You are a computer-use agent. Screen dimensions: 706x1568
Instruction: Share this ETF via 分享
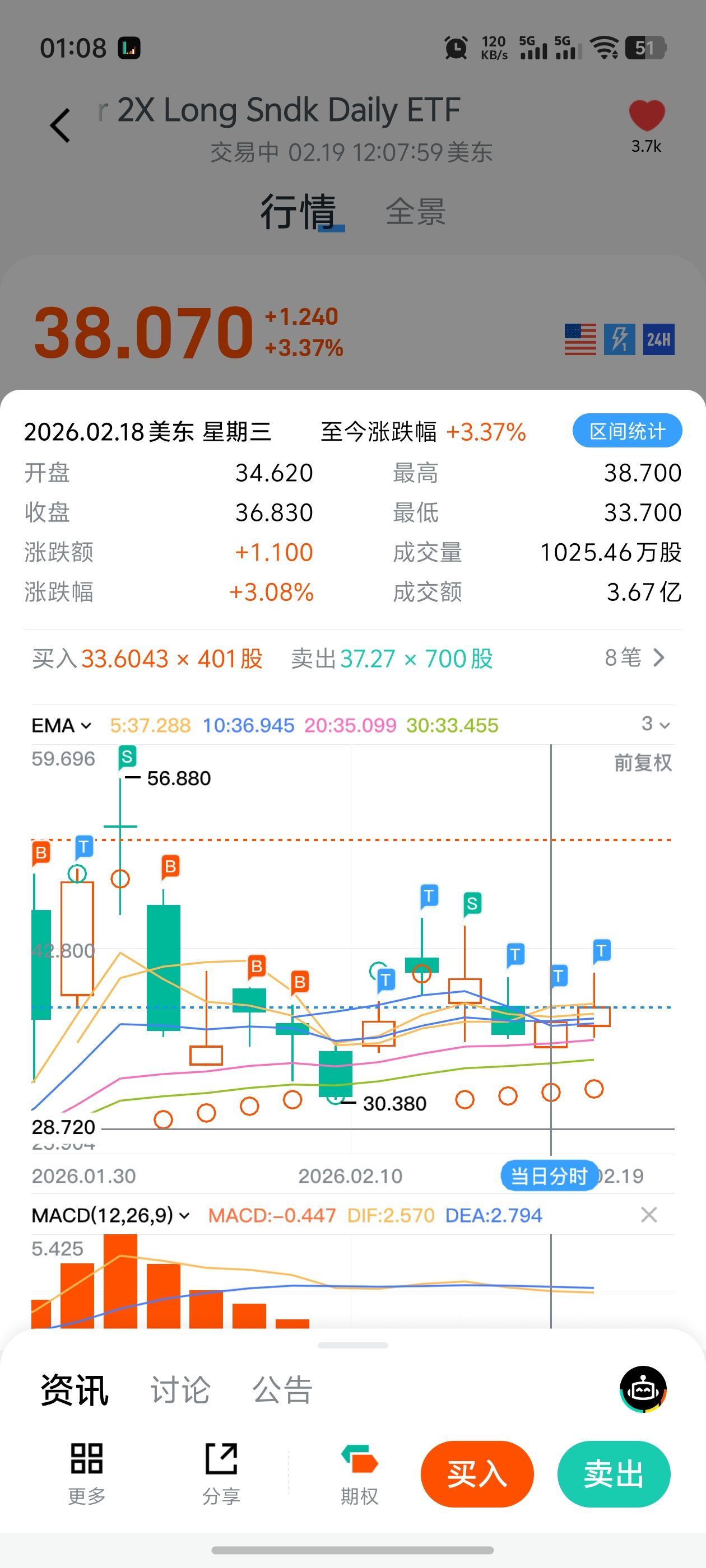(221, 1473)
